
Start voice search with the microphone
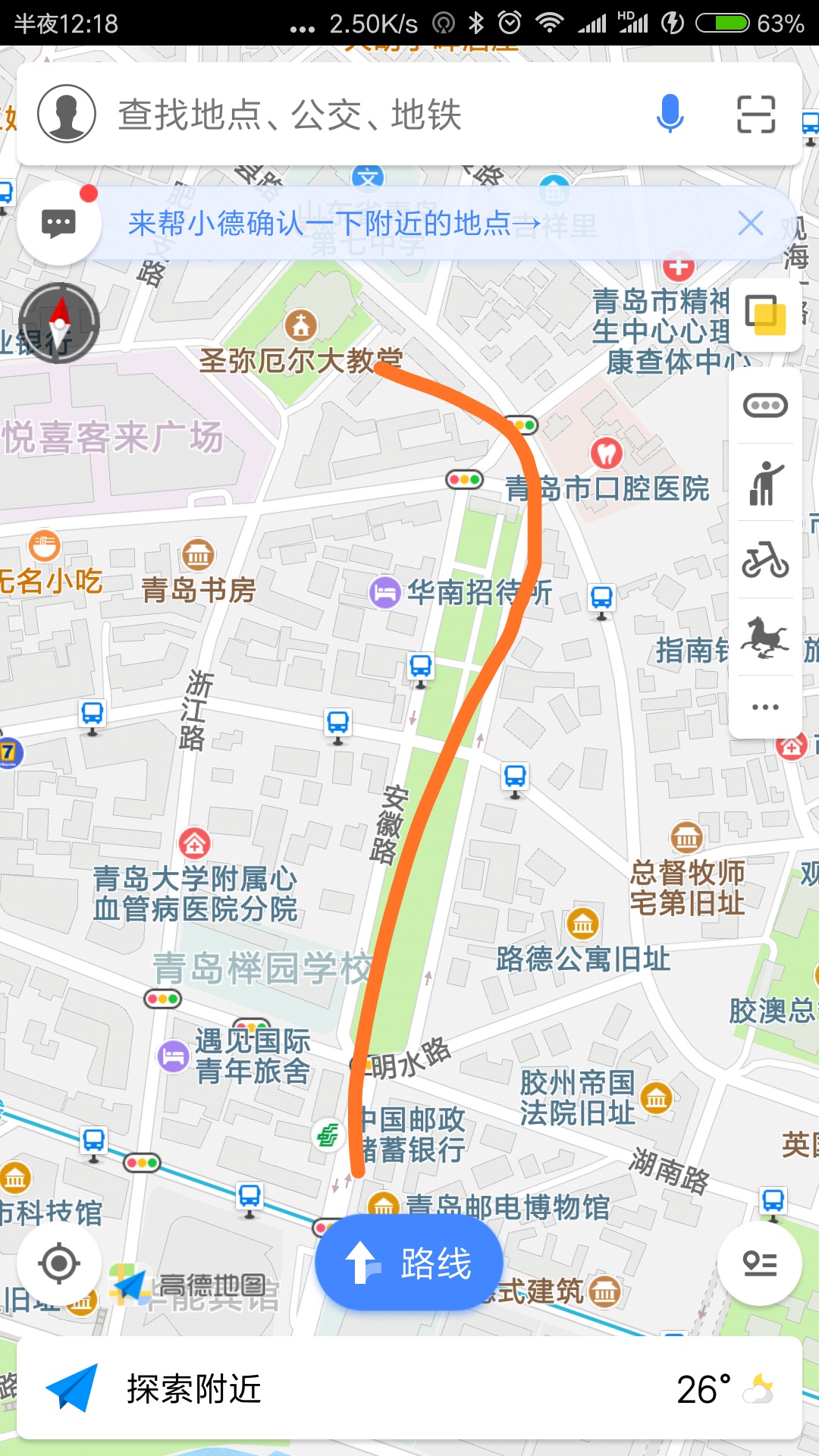[670, 115]
